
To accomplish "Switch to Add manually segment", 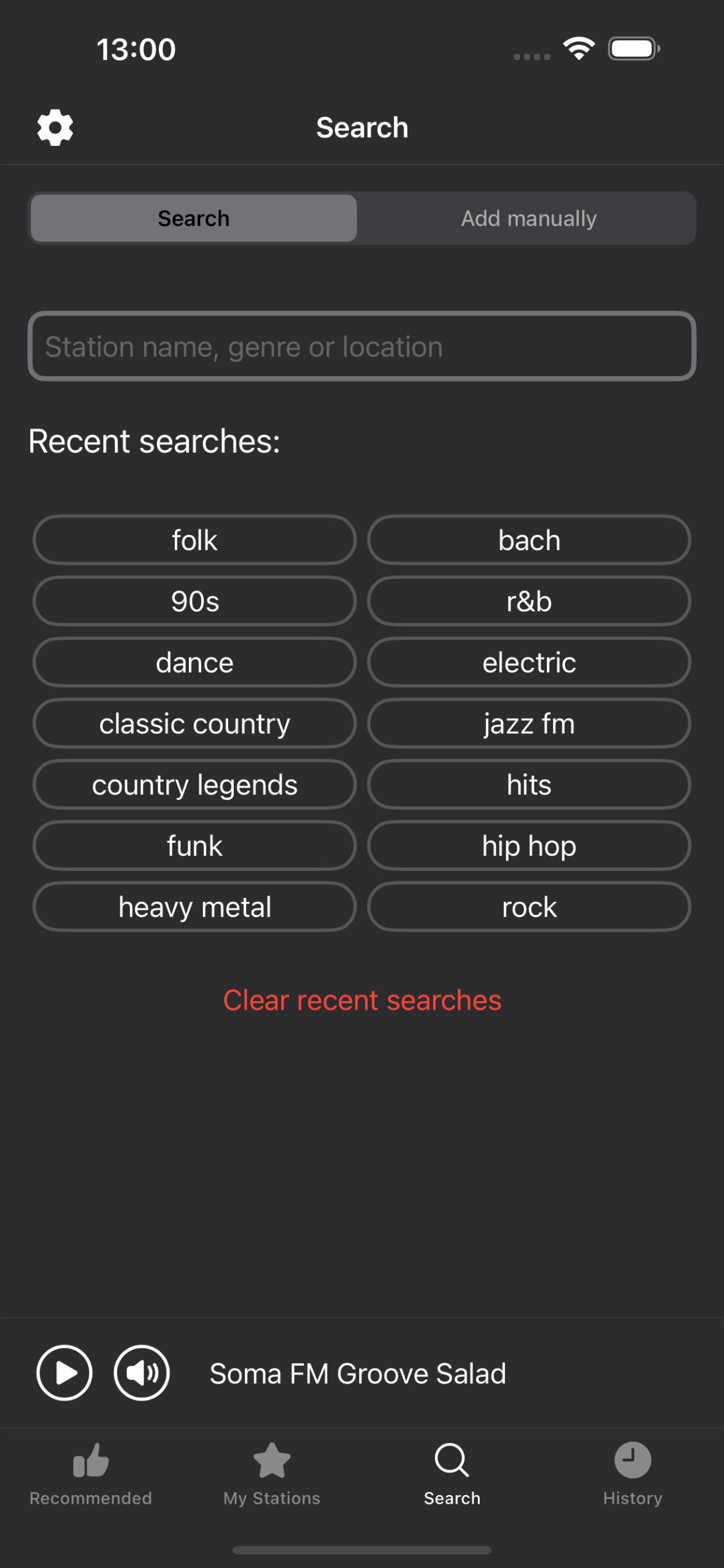I will pos(528,219).
